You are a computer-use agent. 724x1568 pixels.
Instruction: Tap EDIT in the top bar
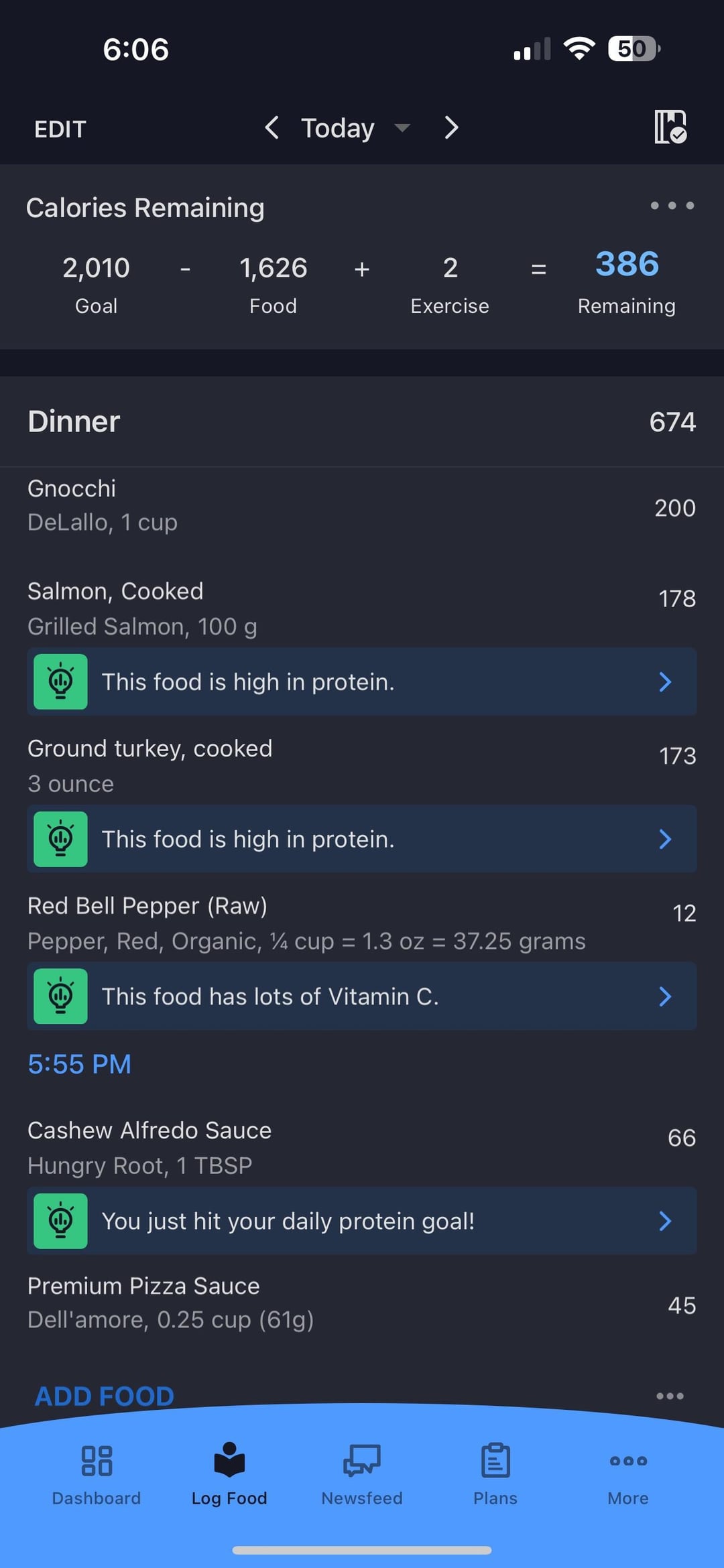[x=60, y=129]
